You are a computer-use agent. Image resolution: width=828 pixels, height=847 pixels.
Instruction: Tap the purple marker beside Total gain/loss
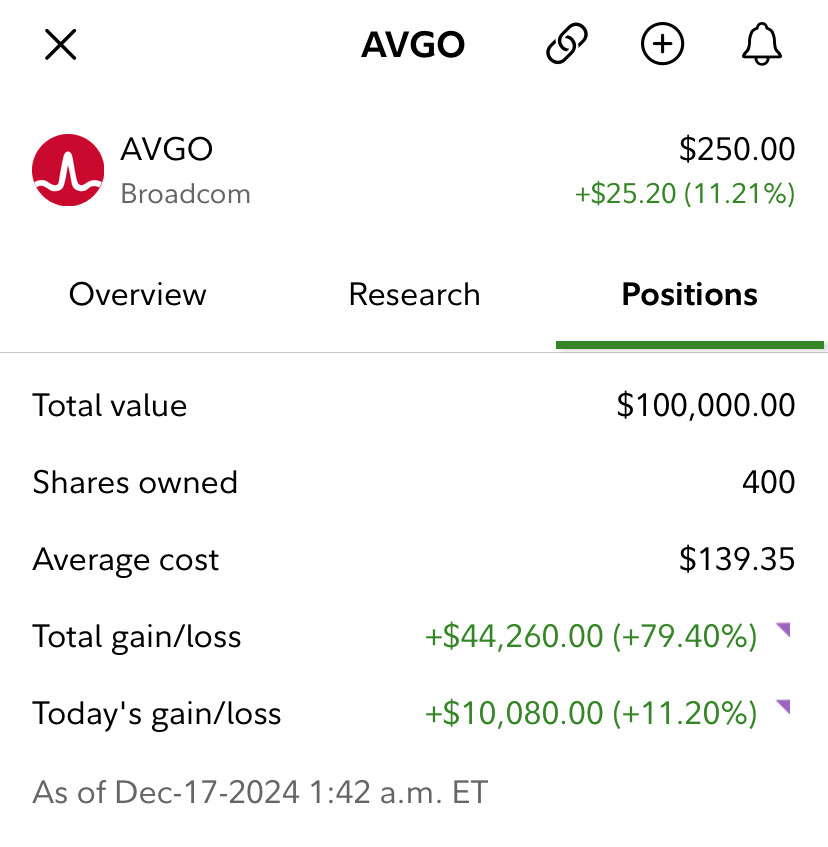(783, 630)
